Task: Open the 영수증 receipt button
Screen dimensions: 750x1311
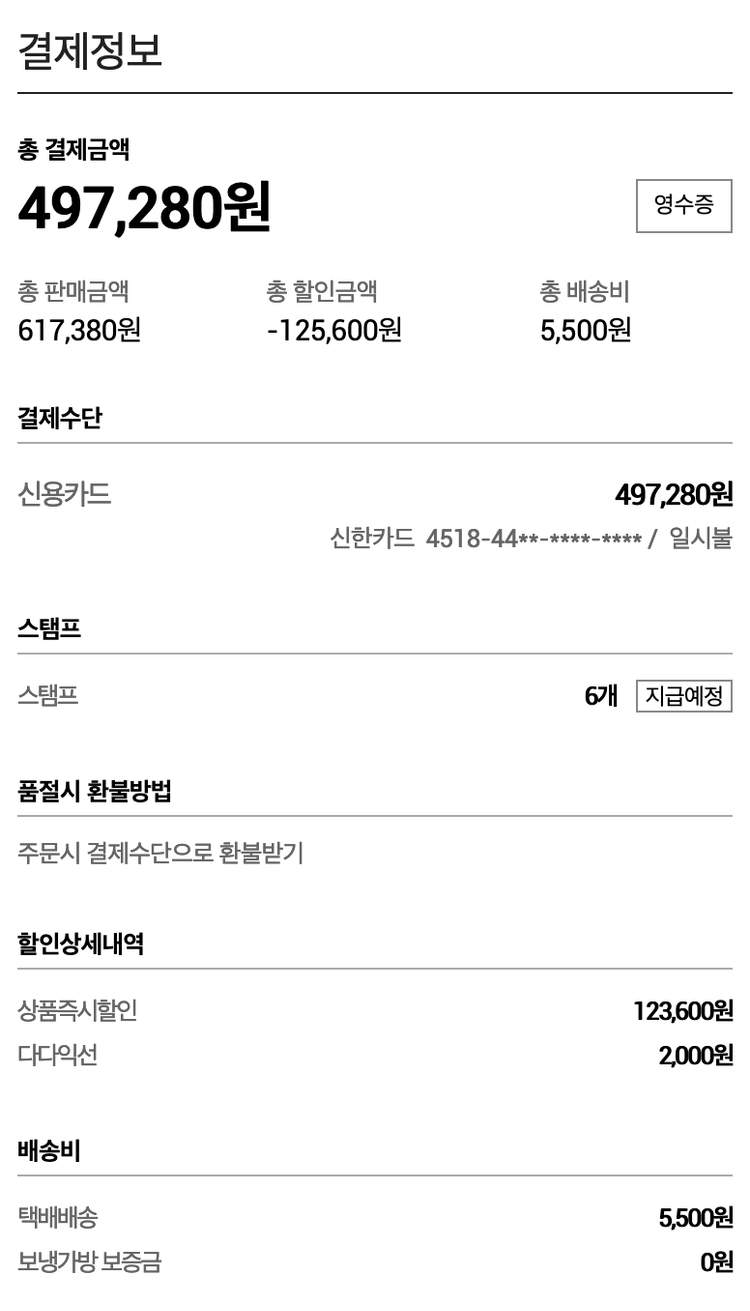Action: point(684,206)
